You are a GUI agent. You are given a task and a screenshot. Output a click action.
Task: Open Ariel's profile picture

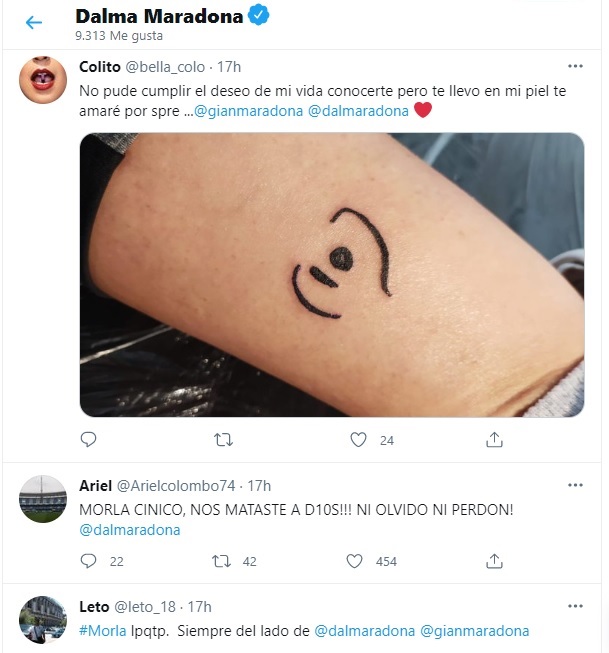click(x=43, y=500)
